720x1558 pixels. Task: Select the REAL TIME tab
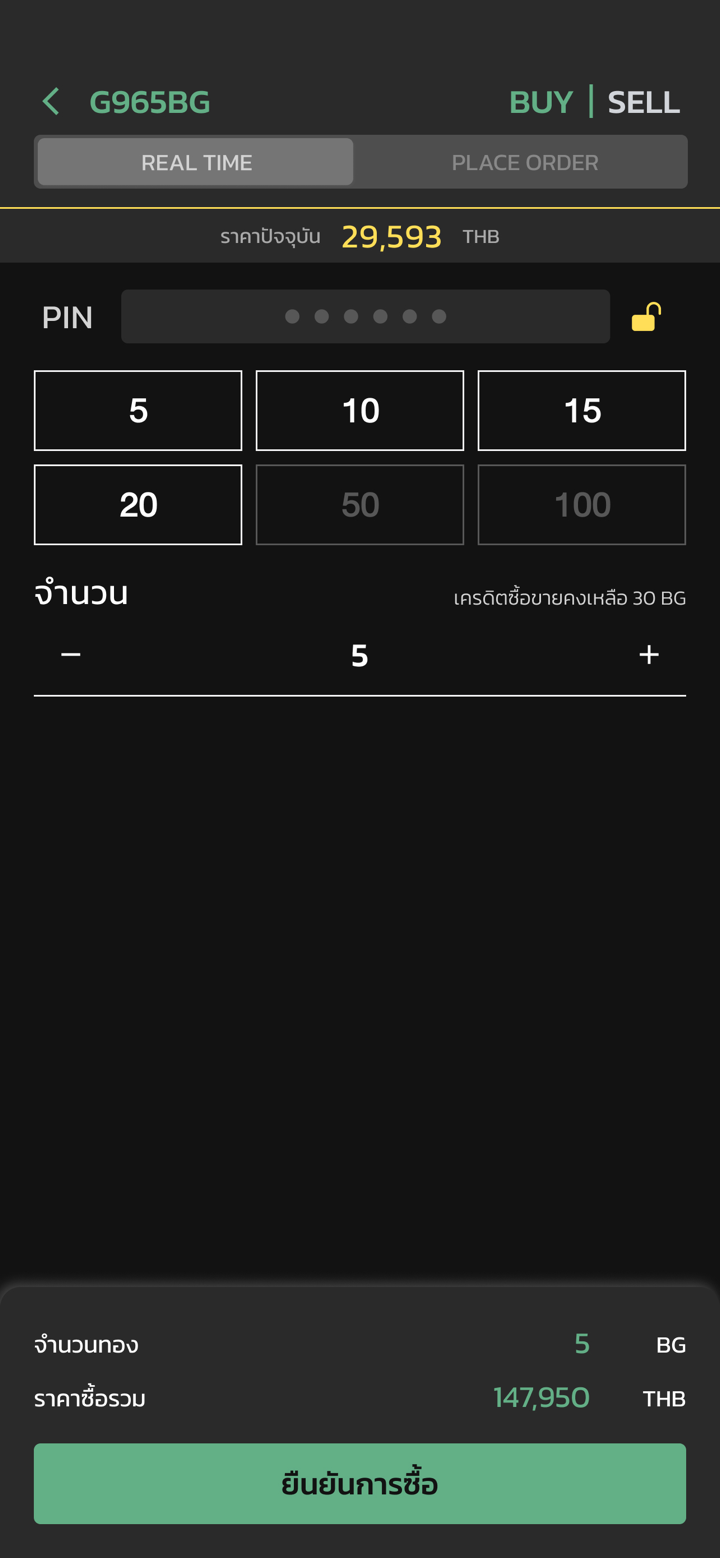tap(194, 161)
